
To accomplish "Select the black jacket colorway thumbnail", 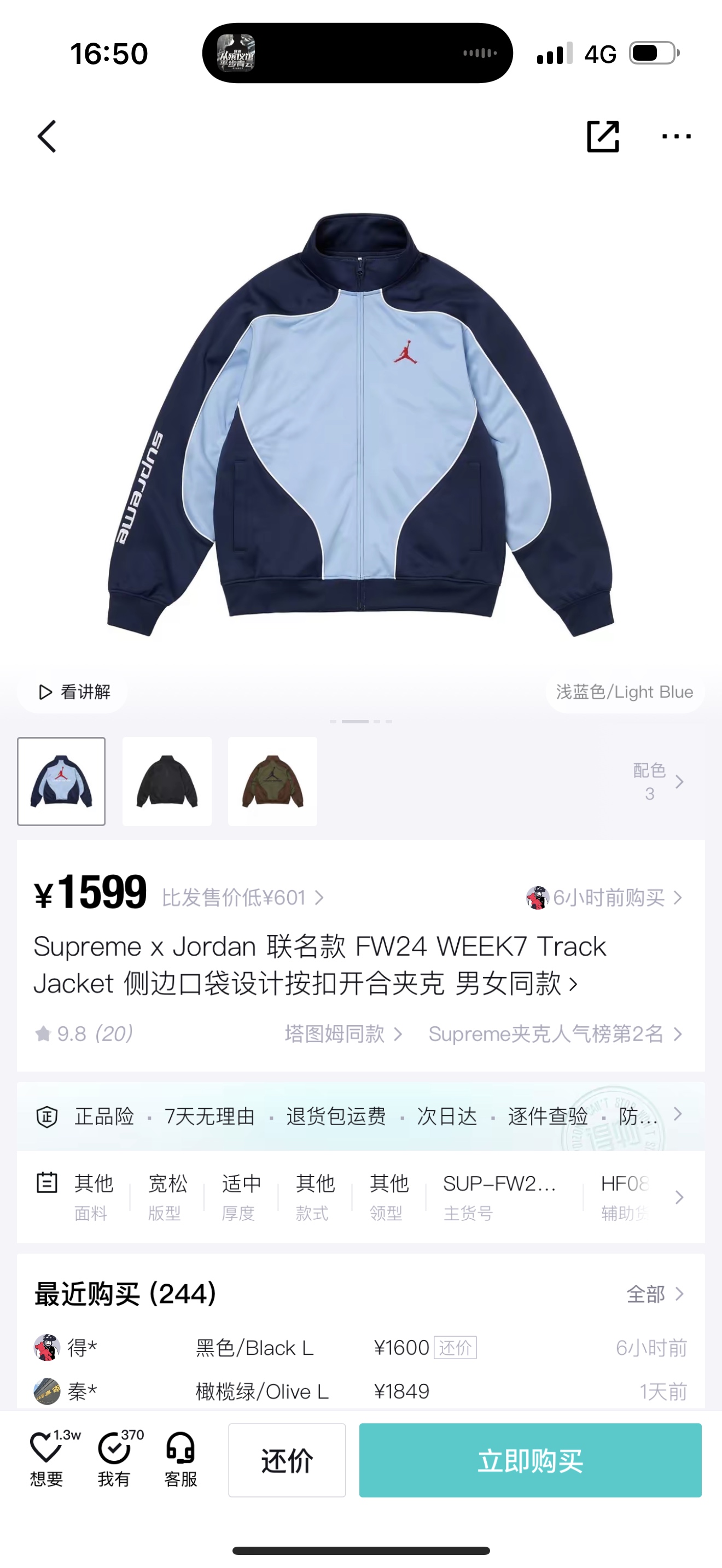I will coord(167,782).
